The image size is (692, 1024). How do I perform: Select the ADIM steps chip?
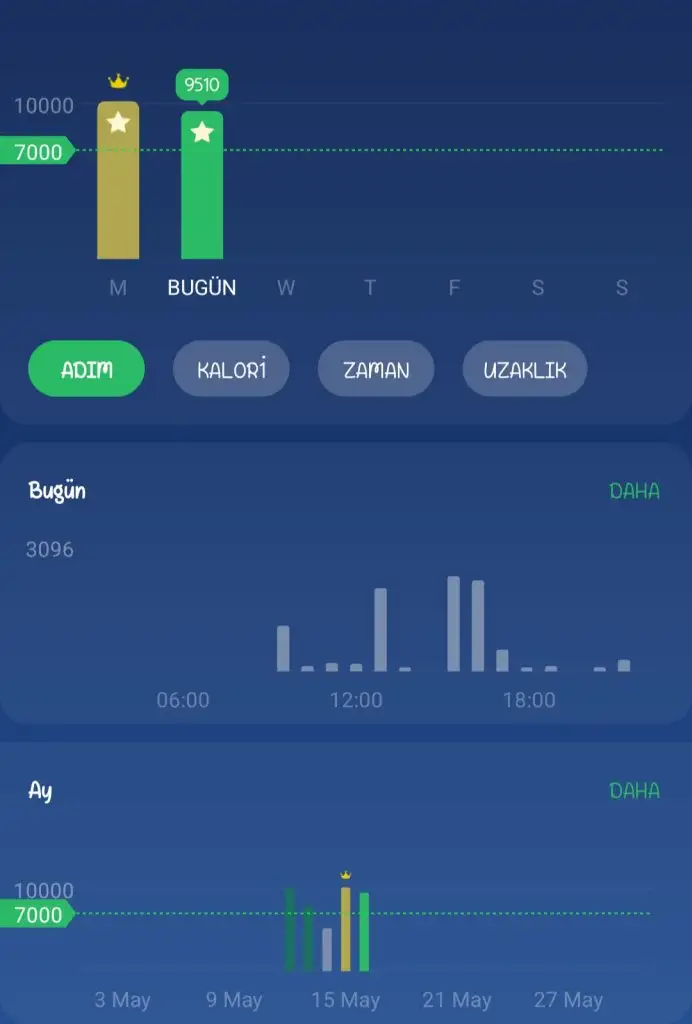coord(86,369)
